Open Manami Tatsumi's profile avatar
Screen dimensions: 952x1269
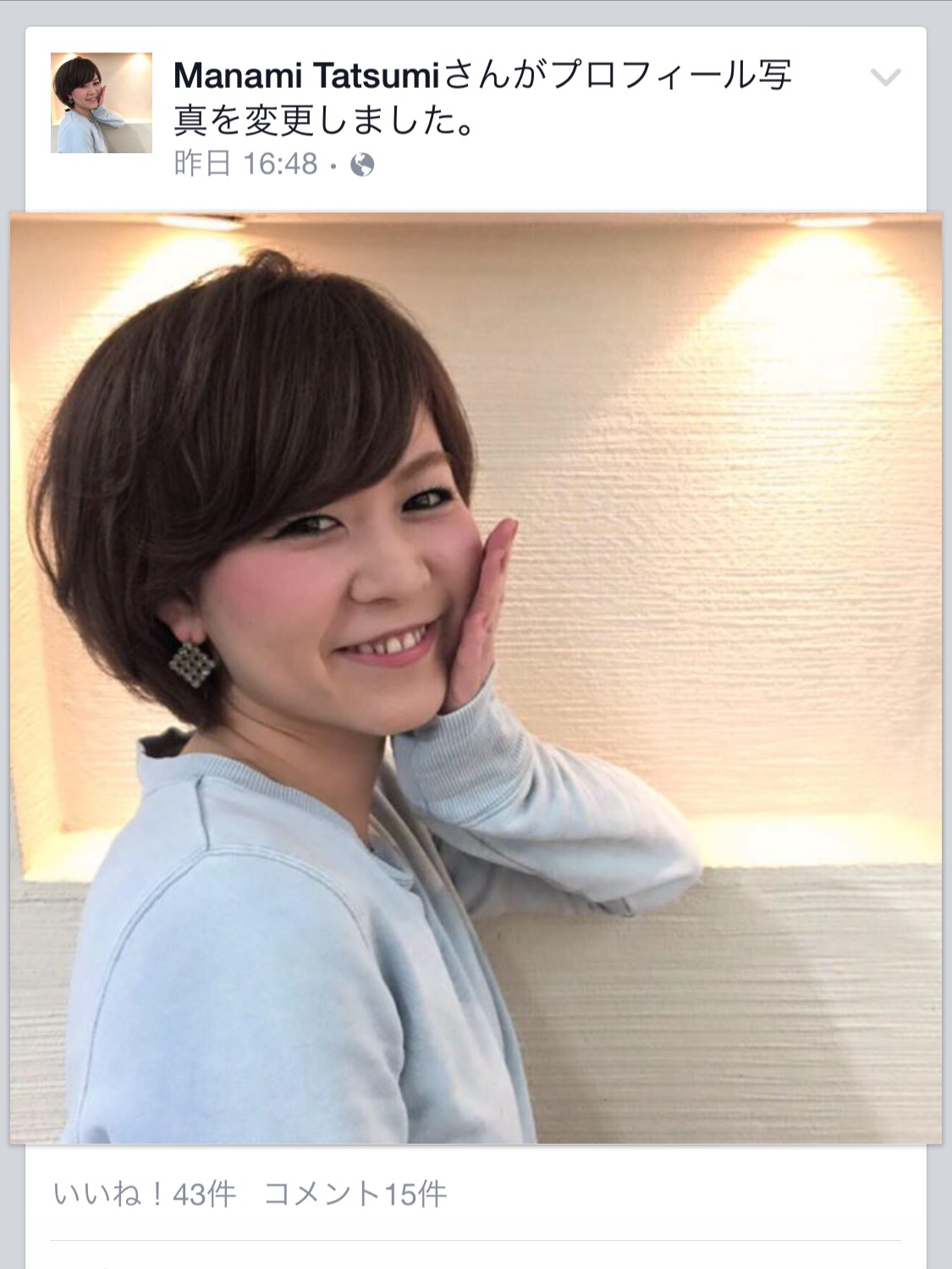(102, 102)
